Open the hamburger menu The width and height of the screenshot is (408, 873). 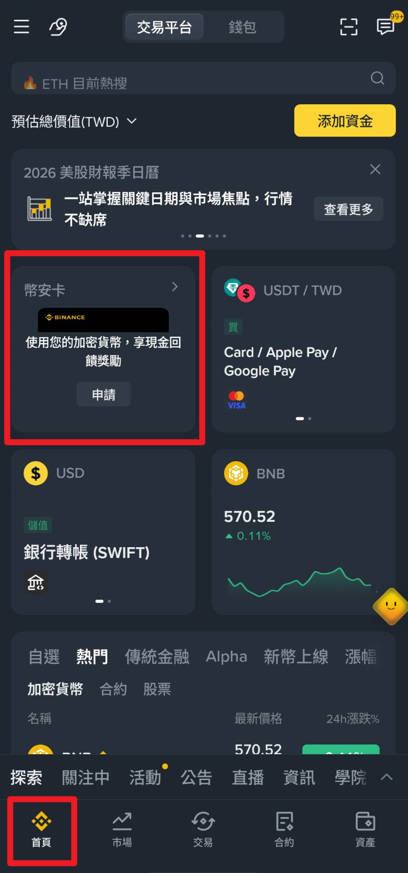(x=21, y=27)
